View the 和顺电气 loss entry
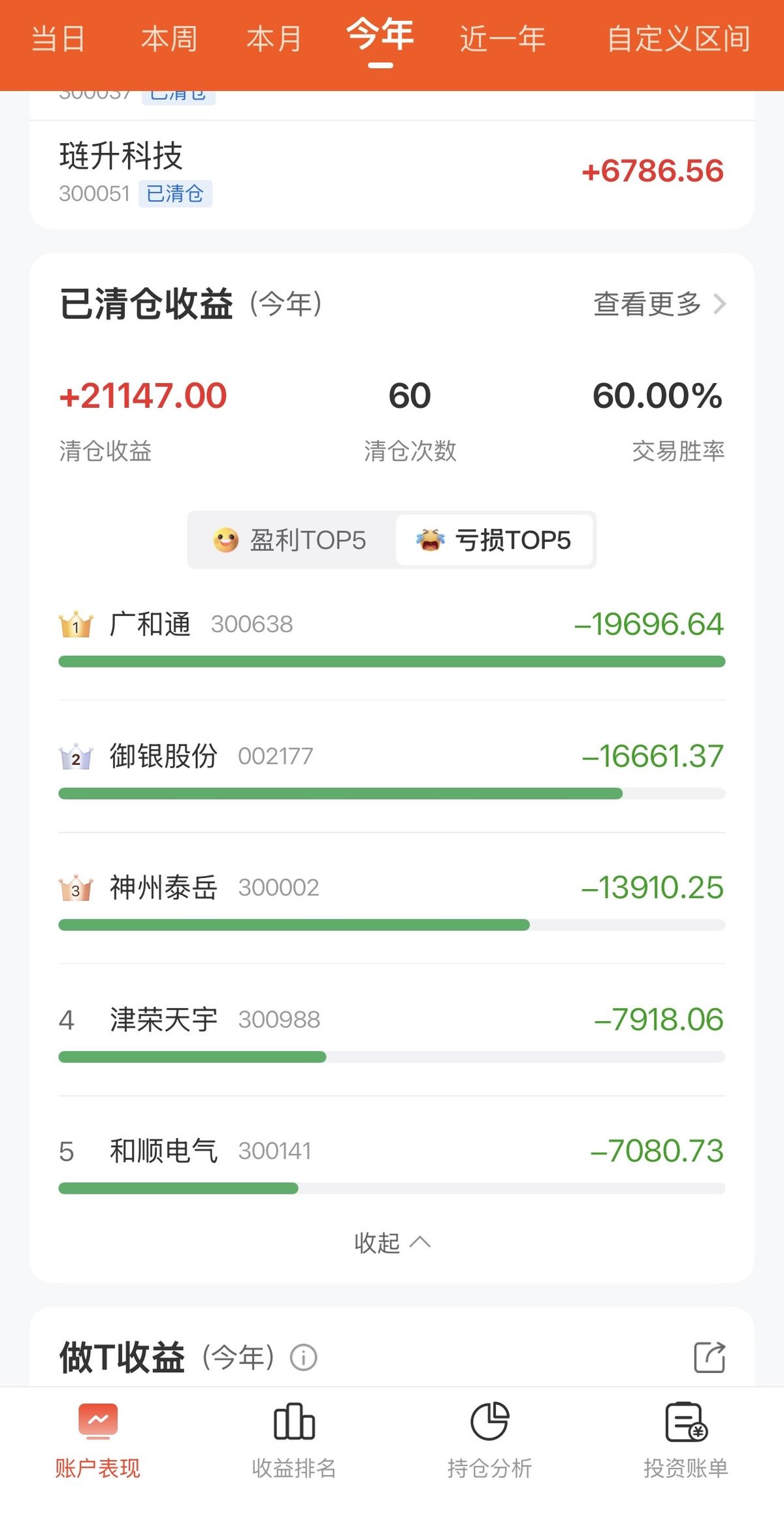 [392, 1161]
